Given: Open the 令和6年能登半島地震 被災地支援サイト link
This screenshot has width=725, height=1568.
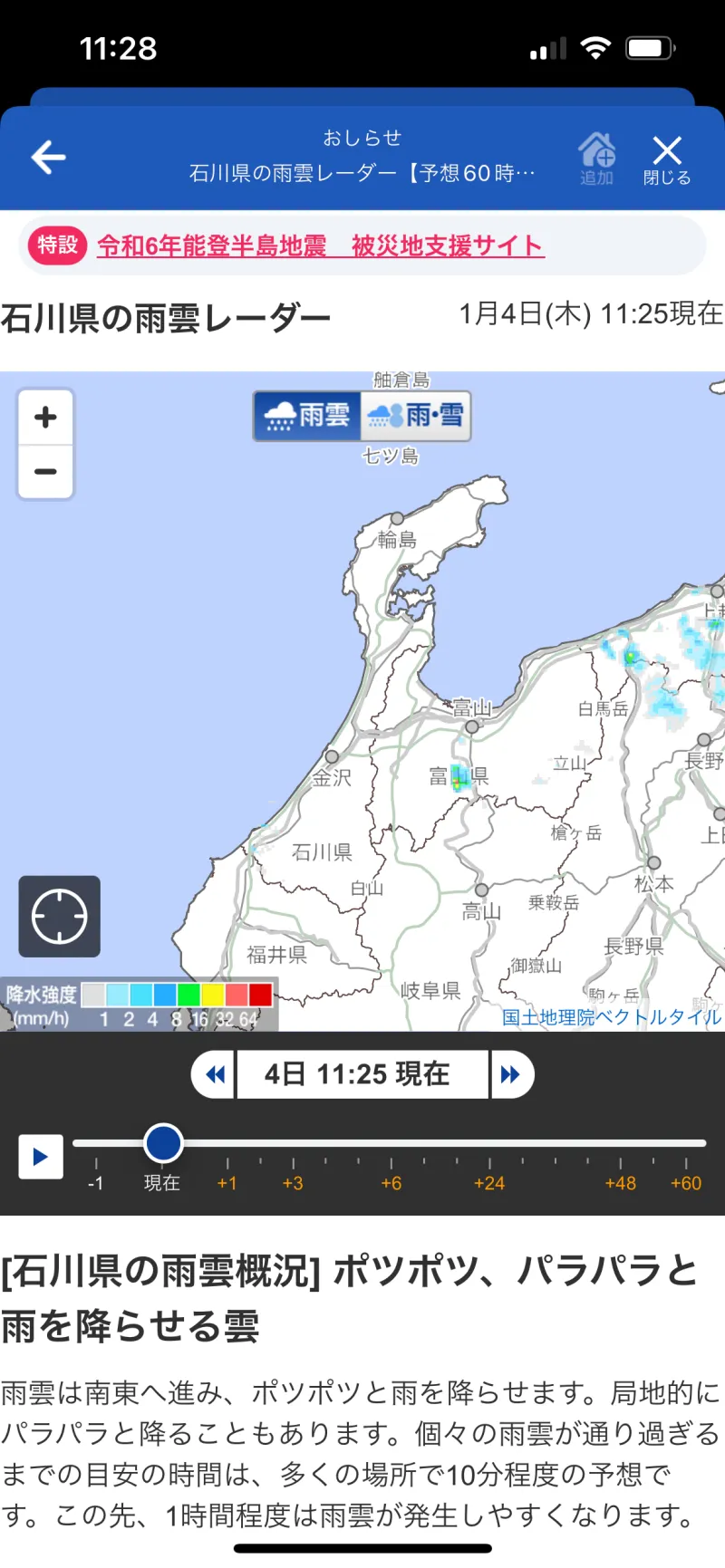Looking at the screenshot, I should click(321, 245).
